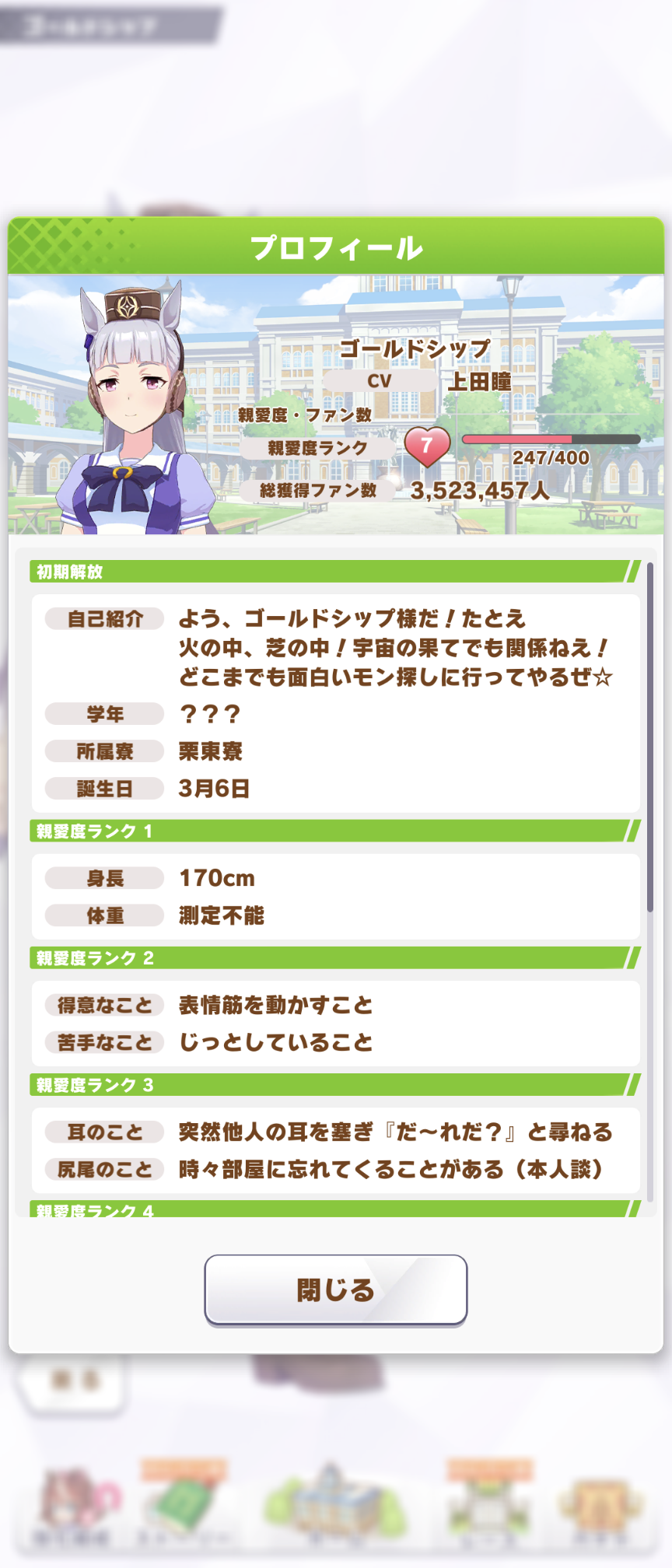
Task: Close the profile dialog with 閉じる
Action: [x=336, y=1290]
